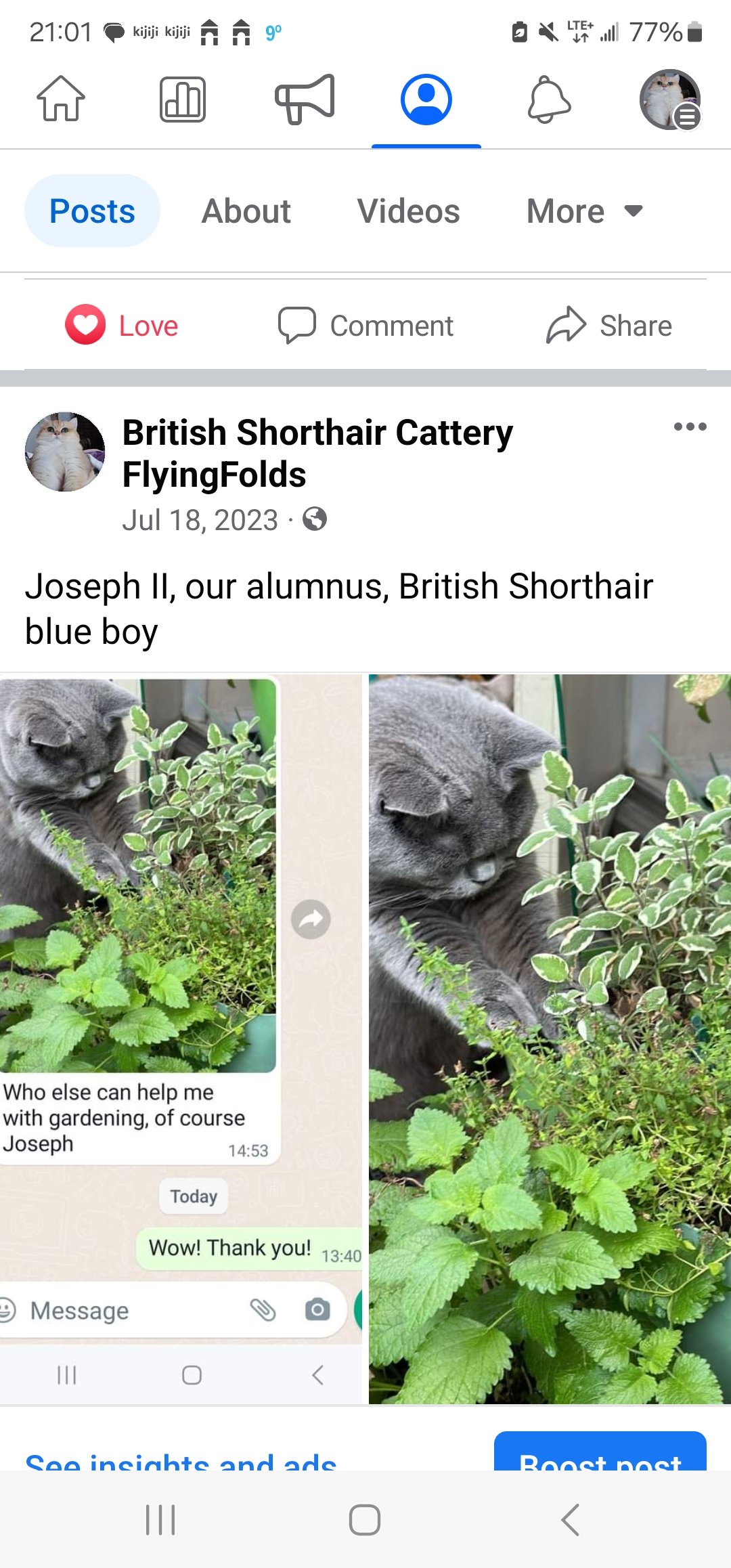Open the profile menu with cat avatar
This screenshot has height=1568, width=731.
(669, 99)
